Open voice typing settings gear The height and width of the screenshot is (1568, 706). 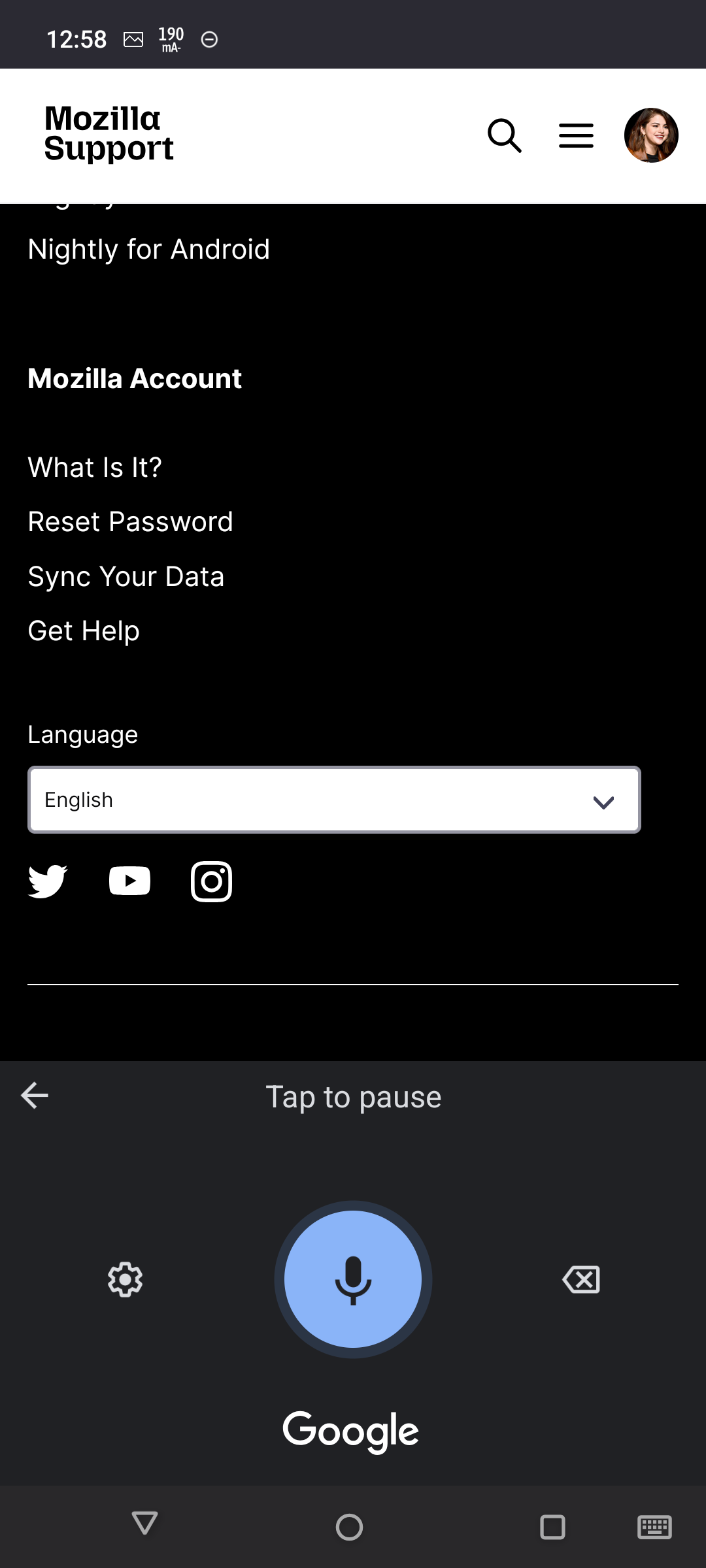(x=125, y=1279)
